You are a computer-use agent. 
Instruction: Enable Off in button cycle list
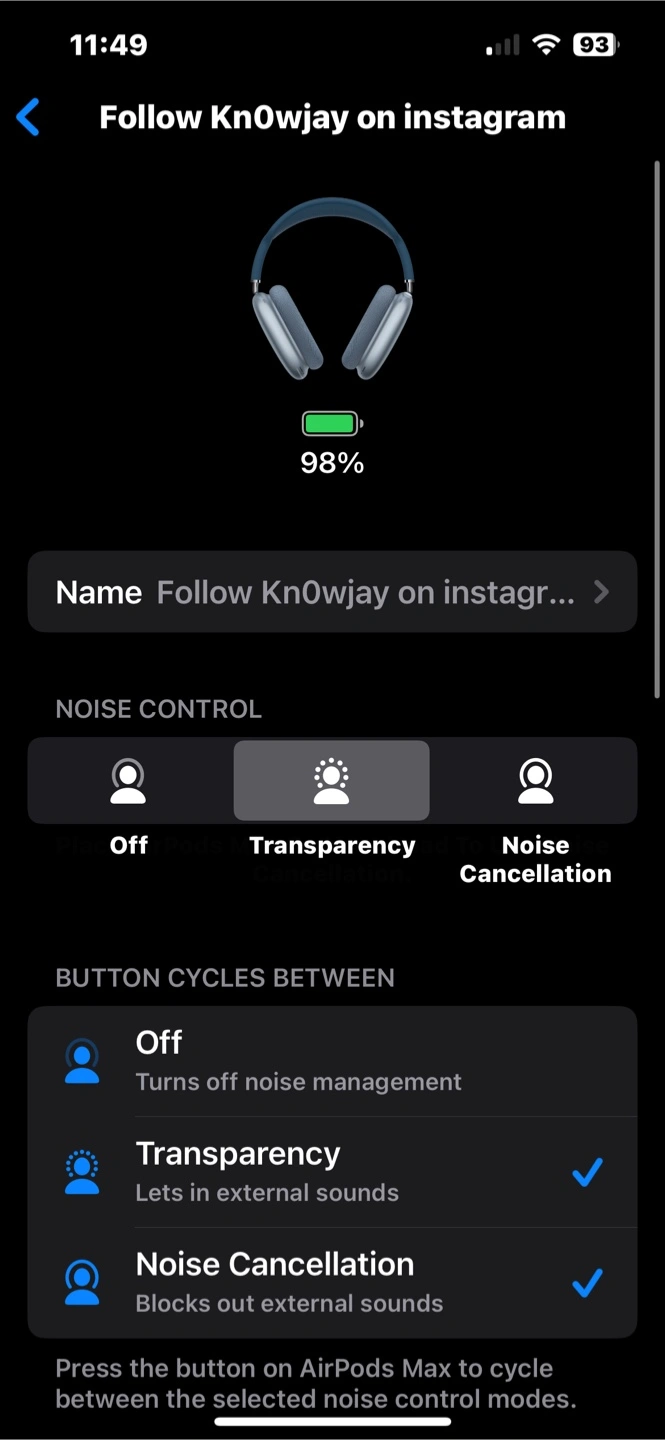[332, 1062]
